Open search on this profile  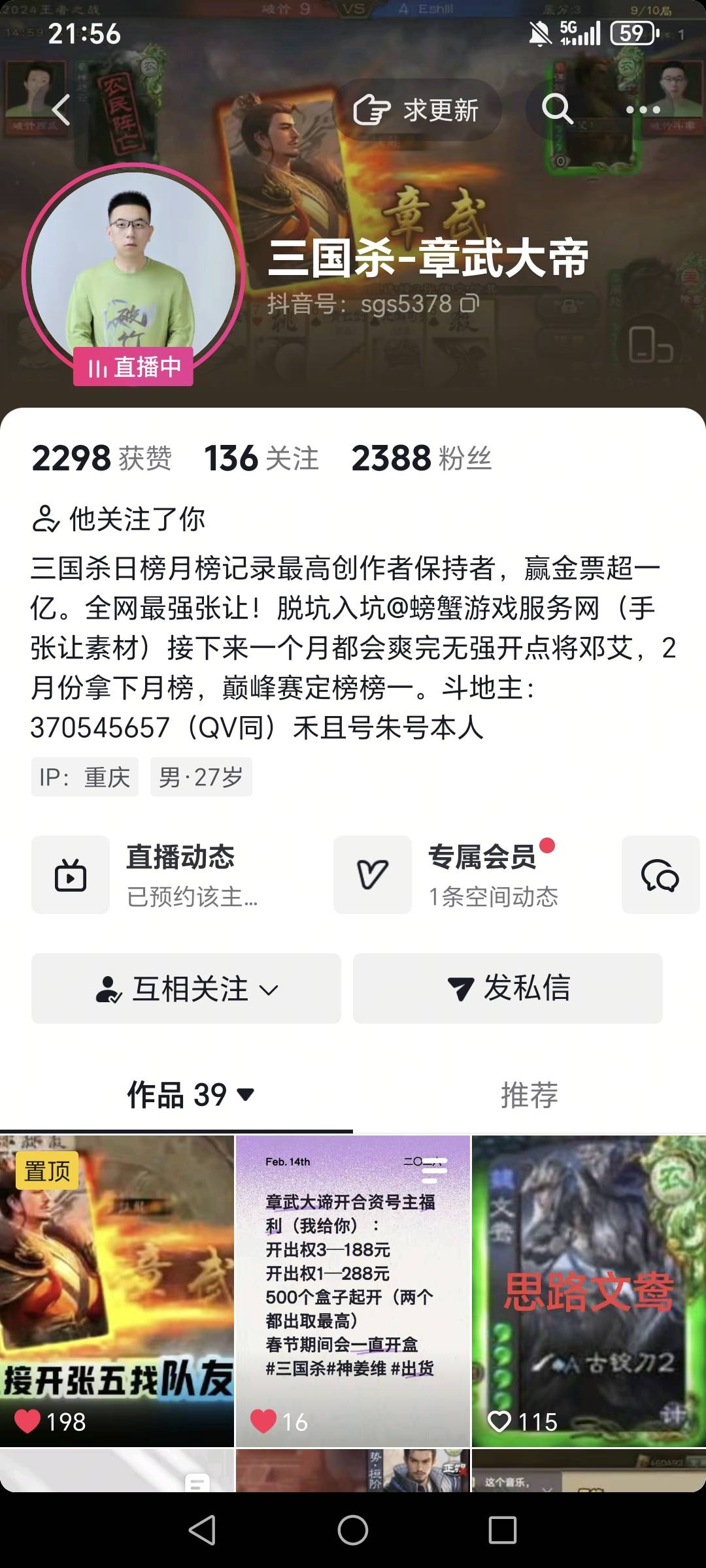click(557, 109)
